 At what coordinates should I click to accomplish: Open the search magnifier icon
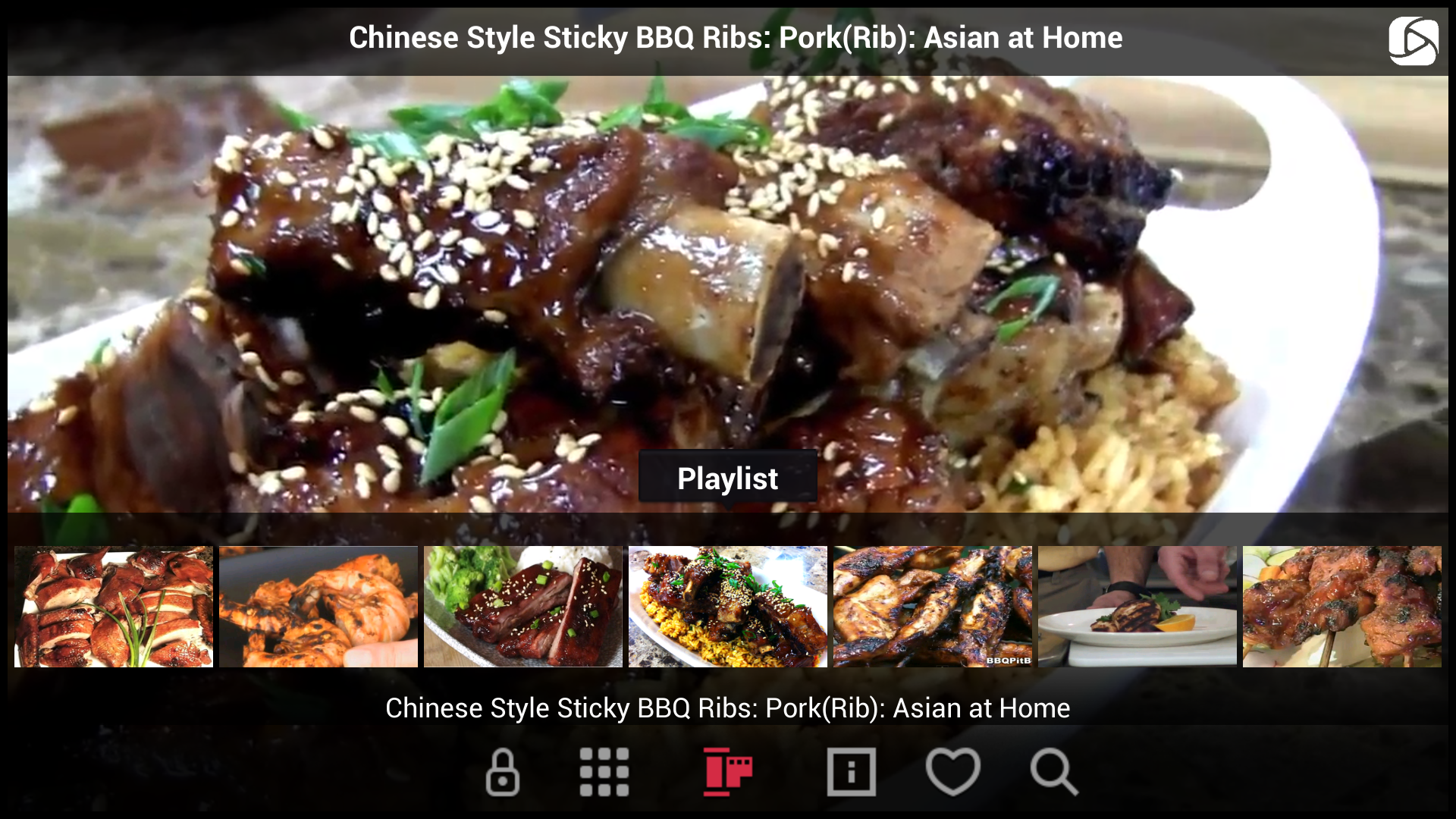(x=1053, y=772)
